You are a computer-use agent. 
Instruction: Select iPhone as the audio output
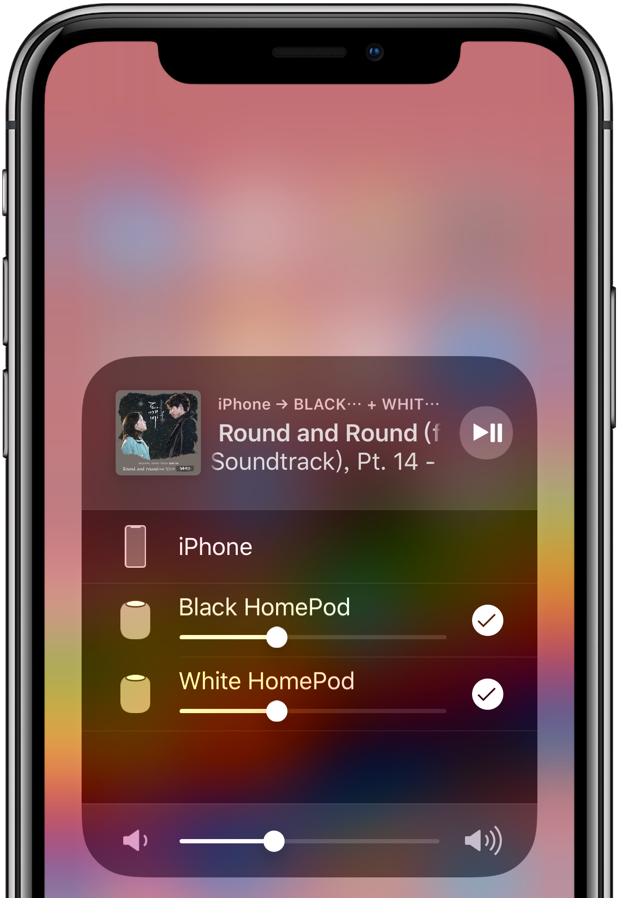(x=309, y=547)
